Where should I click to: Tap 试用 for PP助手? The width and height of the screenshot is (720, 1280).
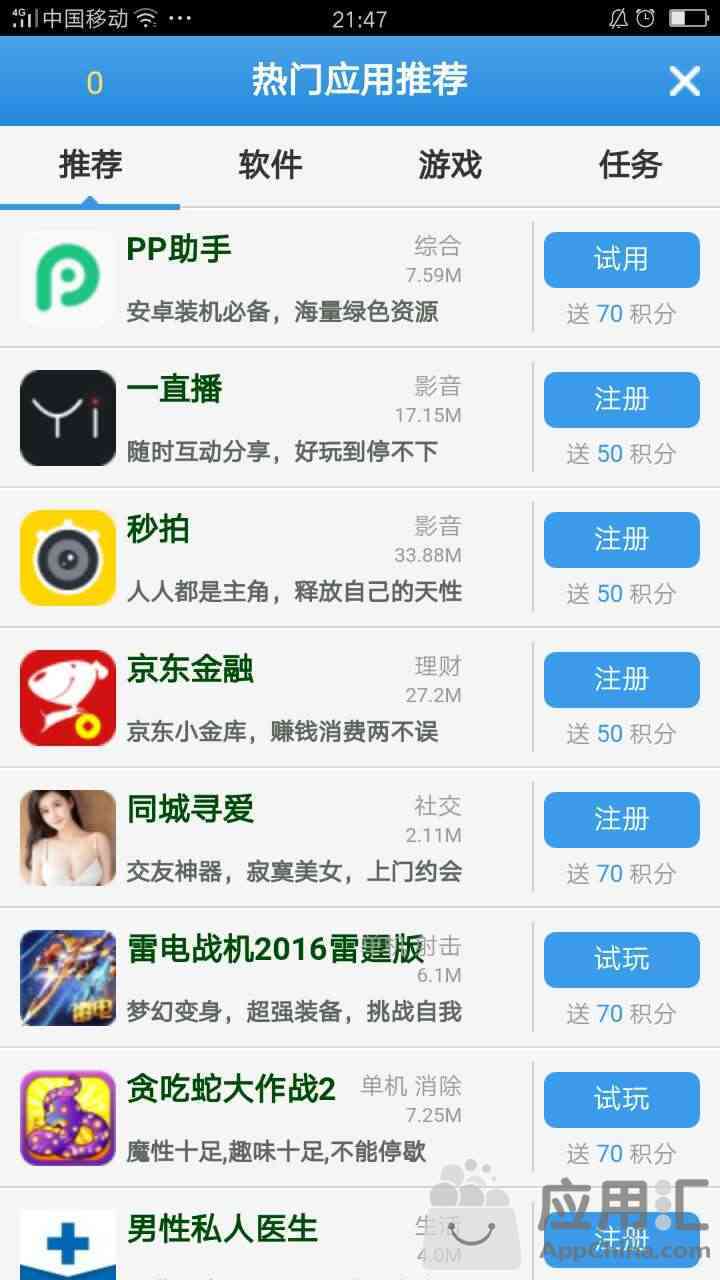click(x=621, y=260)
